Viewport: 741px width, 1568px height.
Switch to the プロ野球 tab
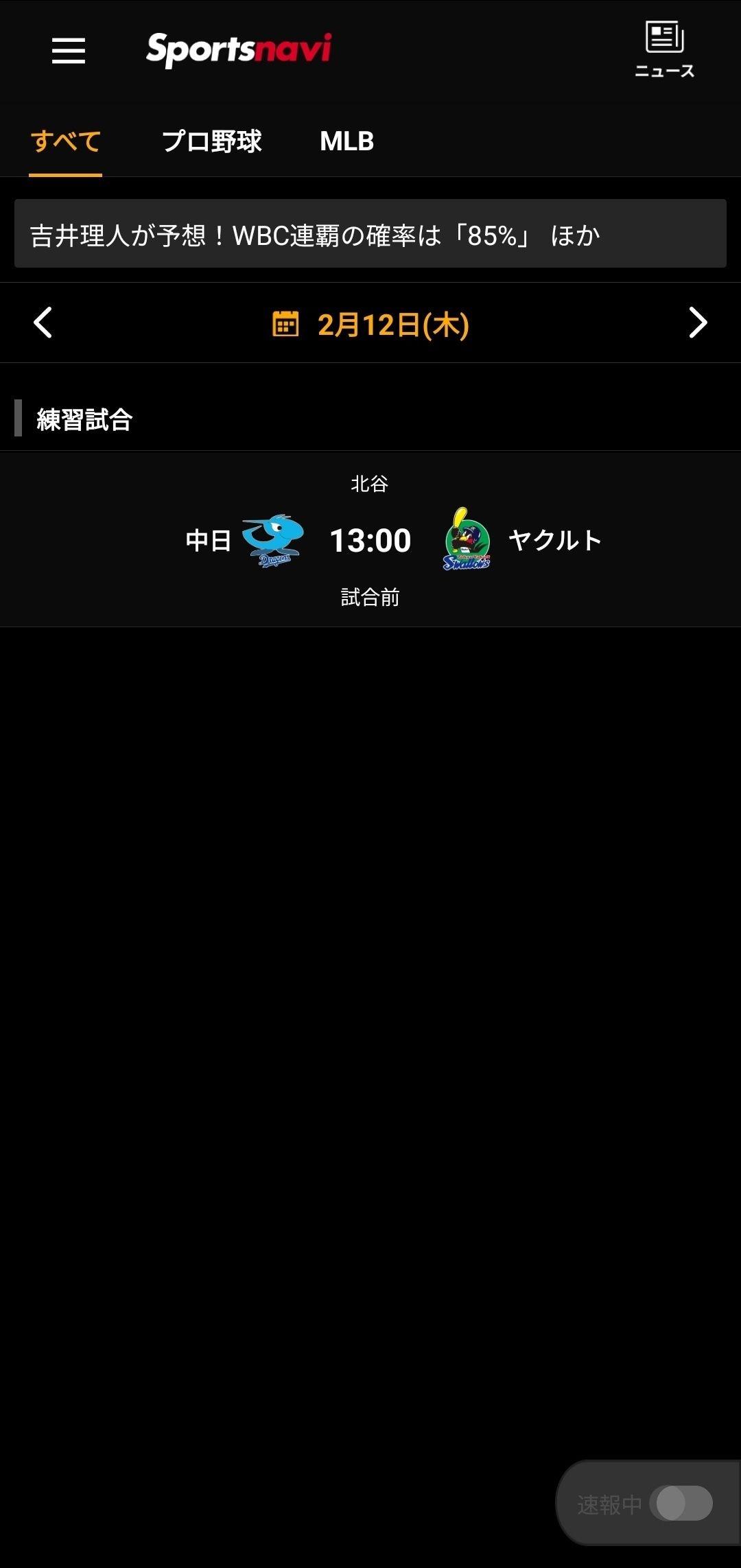212,141
